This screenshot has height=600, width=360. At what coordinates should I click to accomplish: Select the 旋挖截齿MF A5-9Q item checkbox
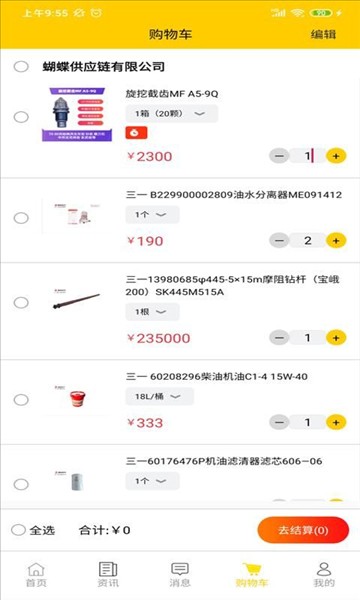[x=21, y=117]
